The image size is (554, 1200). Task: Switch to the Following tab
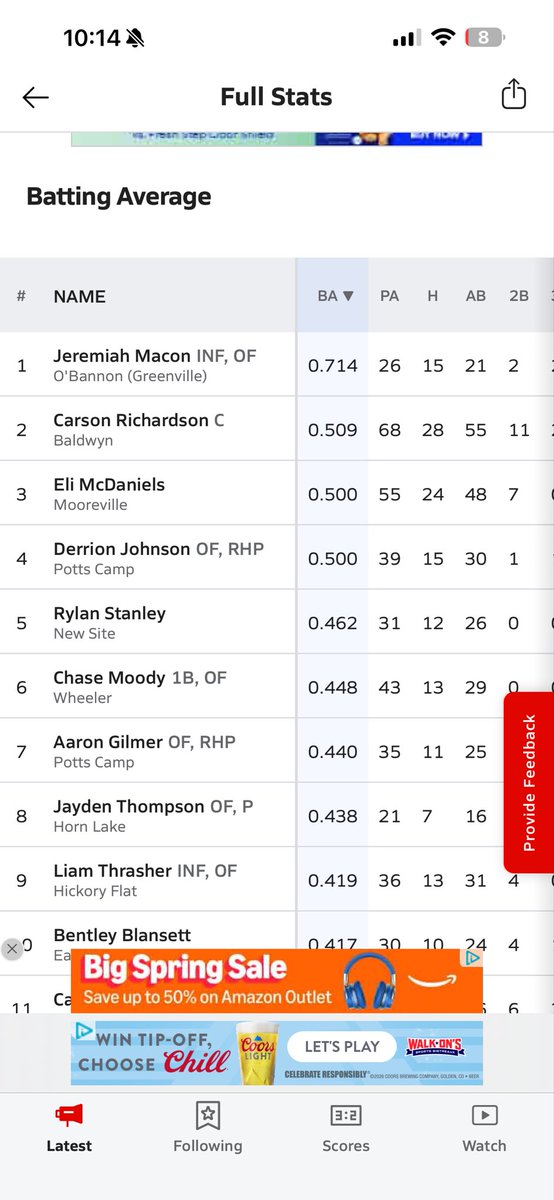tap(208, 1128)
